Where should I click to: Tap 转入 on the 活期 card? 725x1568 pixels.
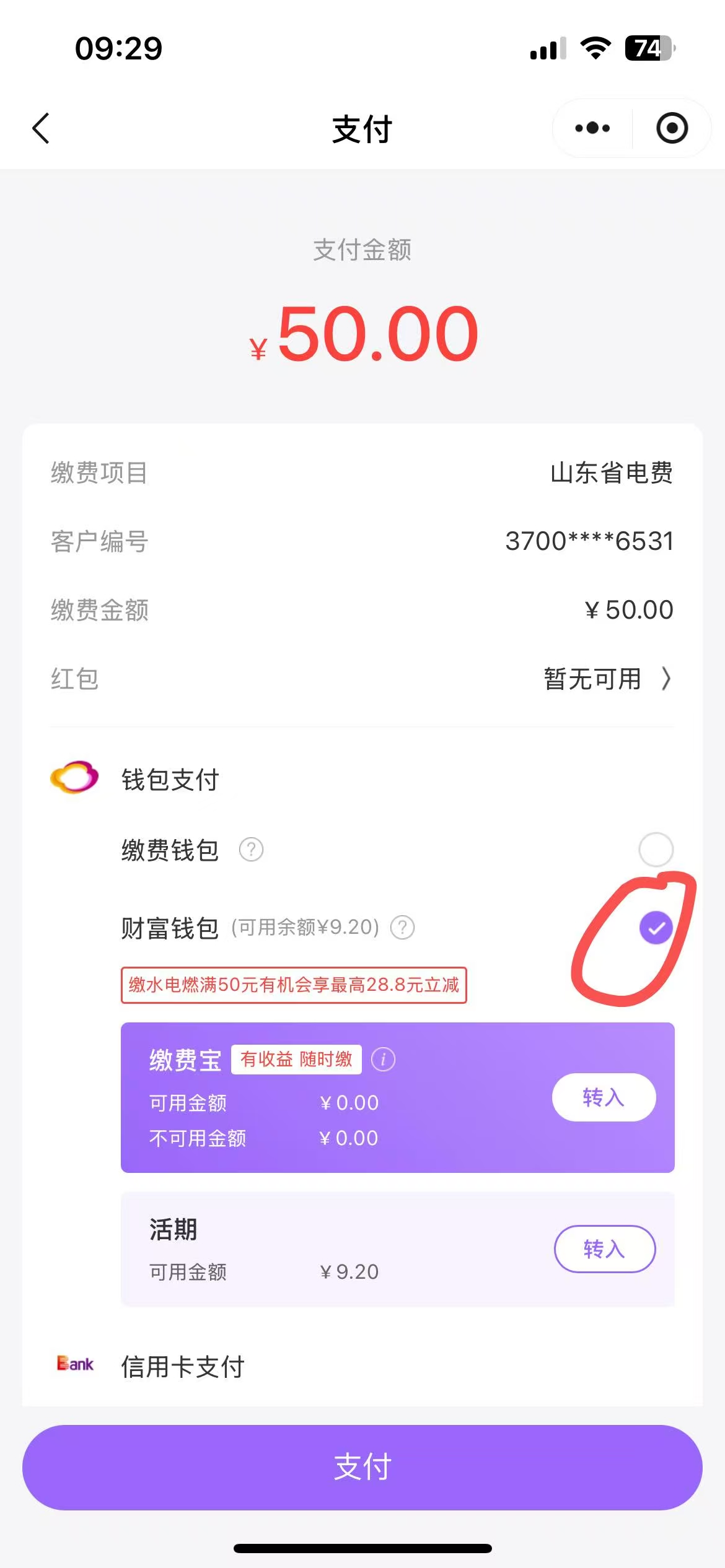coord(604,1249)
